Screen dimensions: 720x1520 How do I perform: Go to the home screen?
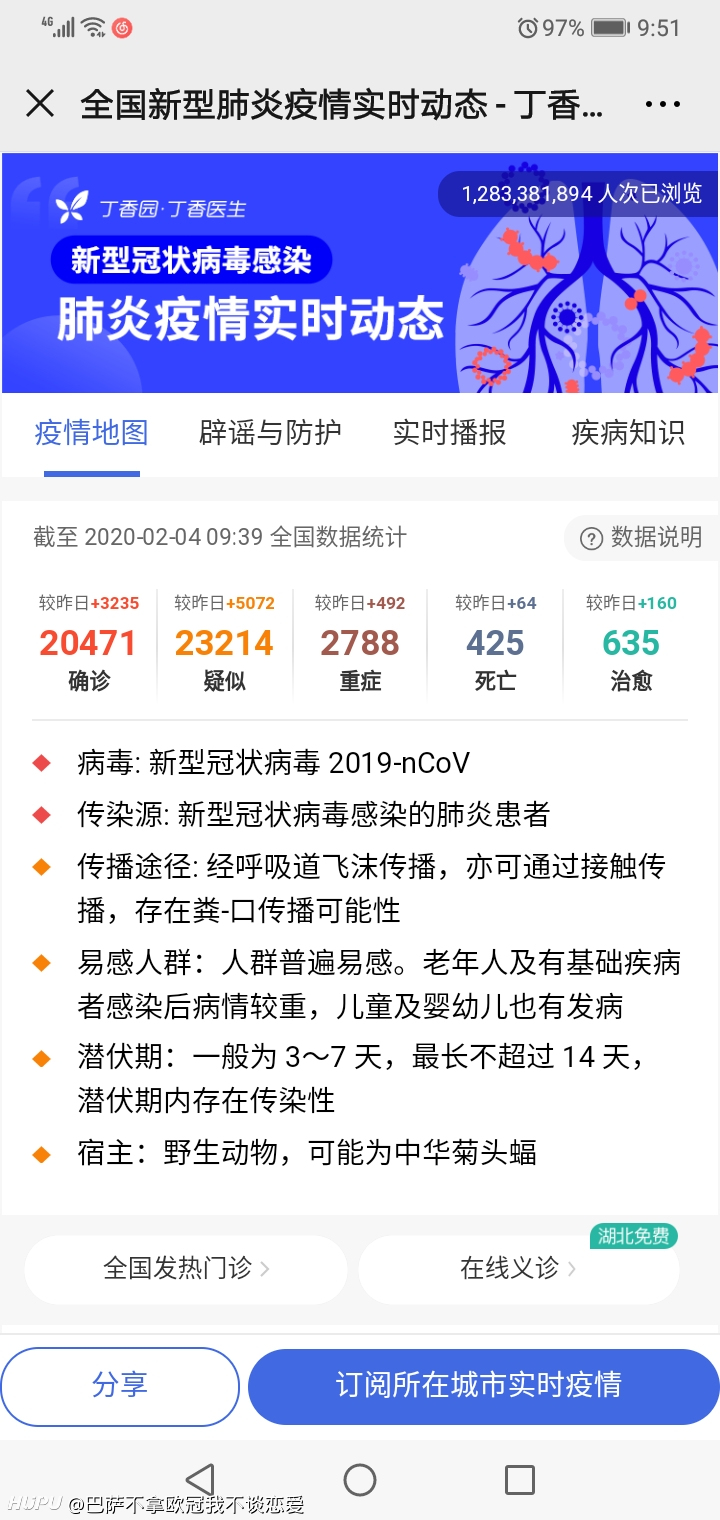(360, 1479)
